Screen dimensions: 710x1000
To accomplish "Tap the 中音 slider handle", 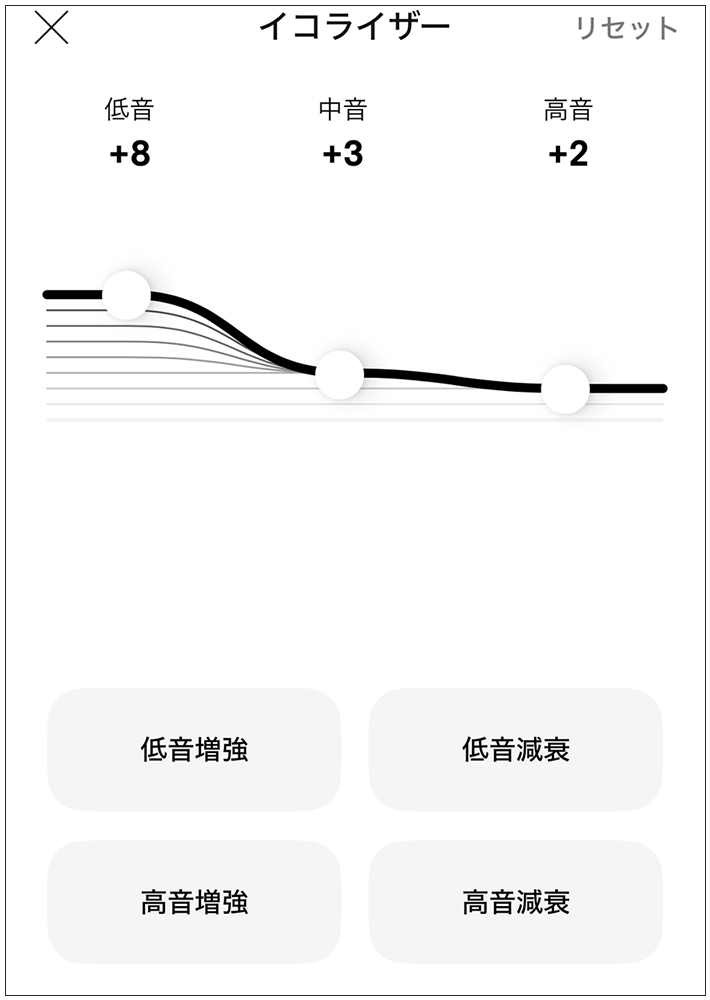I will 340,375.
